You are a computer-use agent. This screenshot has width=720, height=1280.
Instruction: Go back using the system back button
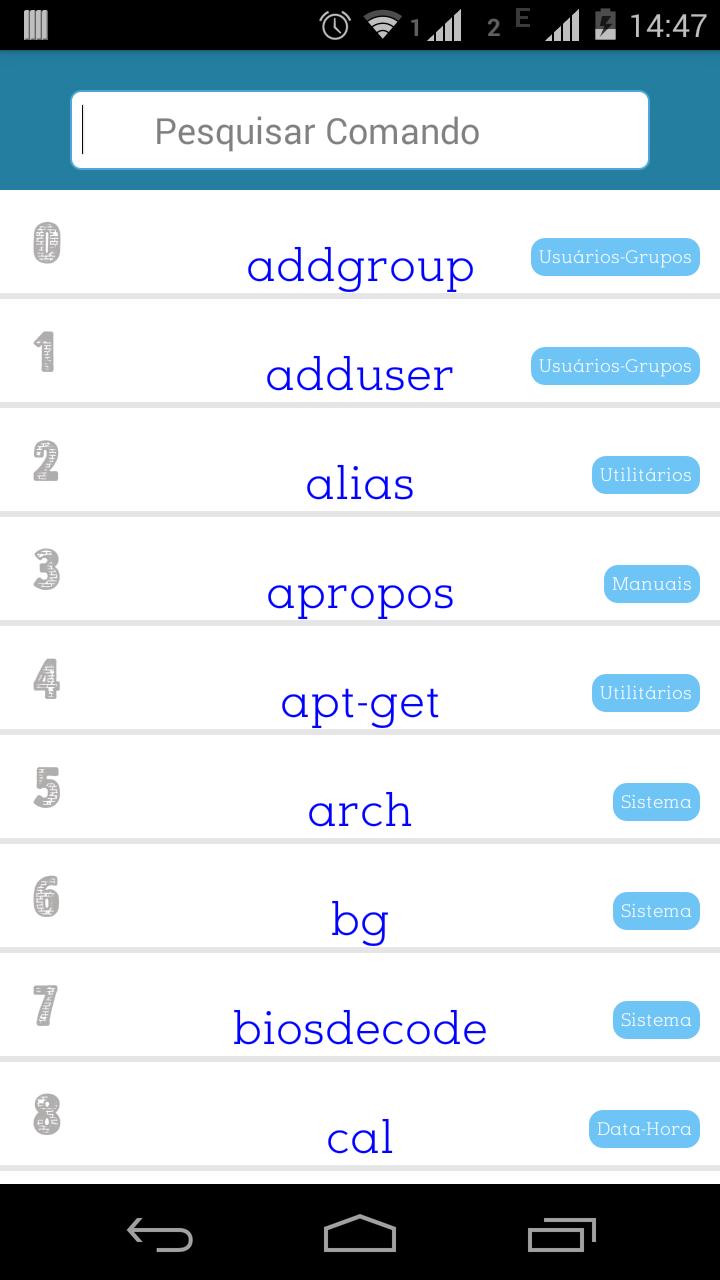tap(160, 1234)
